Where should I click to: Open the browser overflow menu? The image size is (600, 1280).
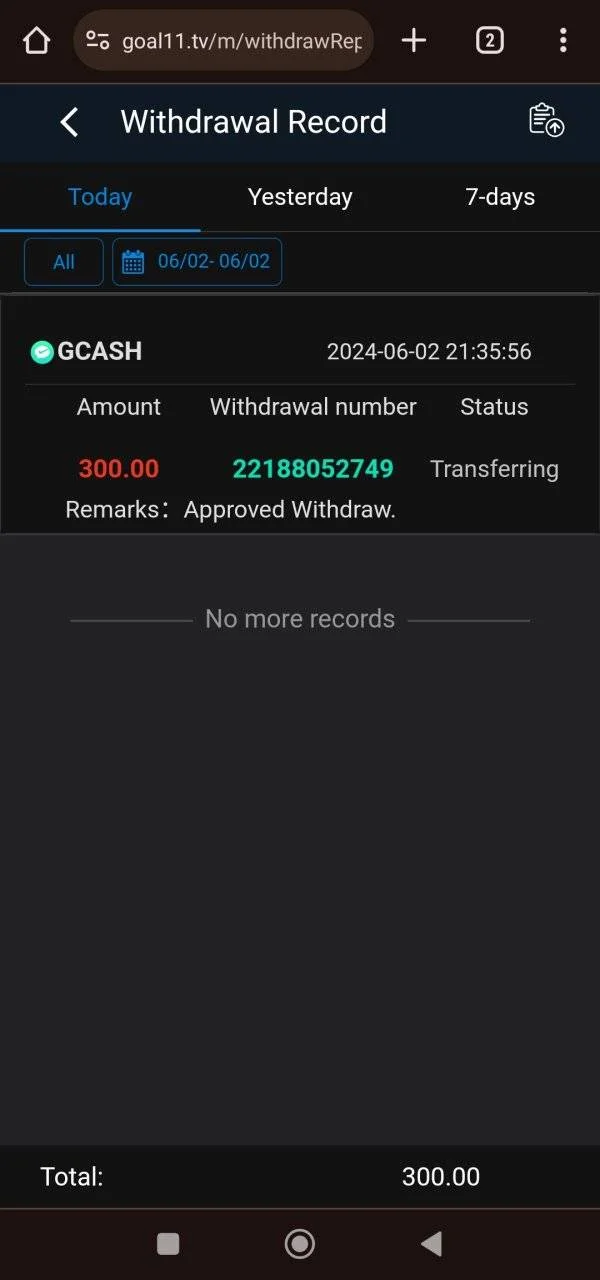click(x=563, y=41)
